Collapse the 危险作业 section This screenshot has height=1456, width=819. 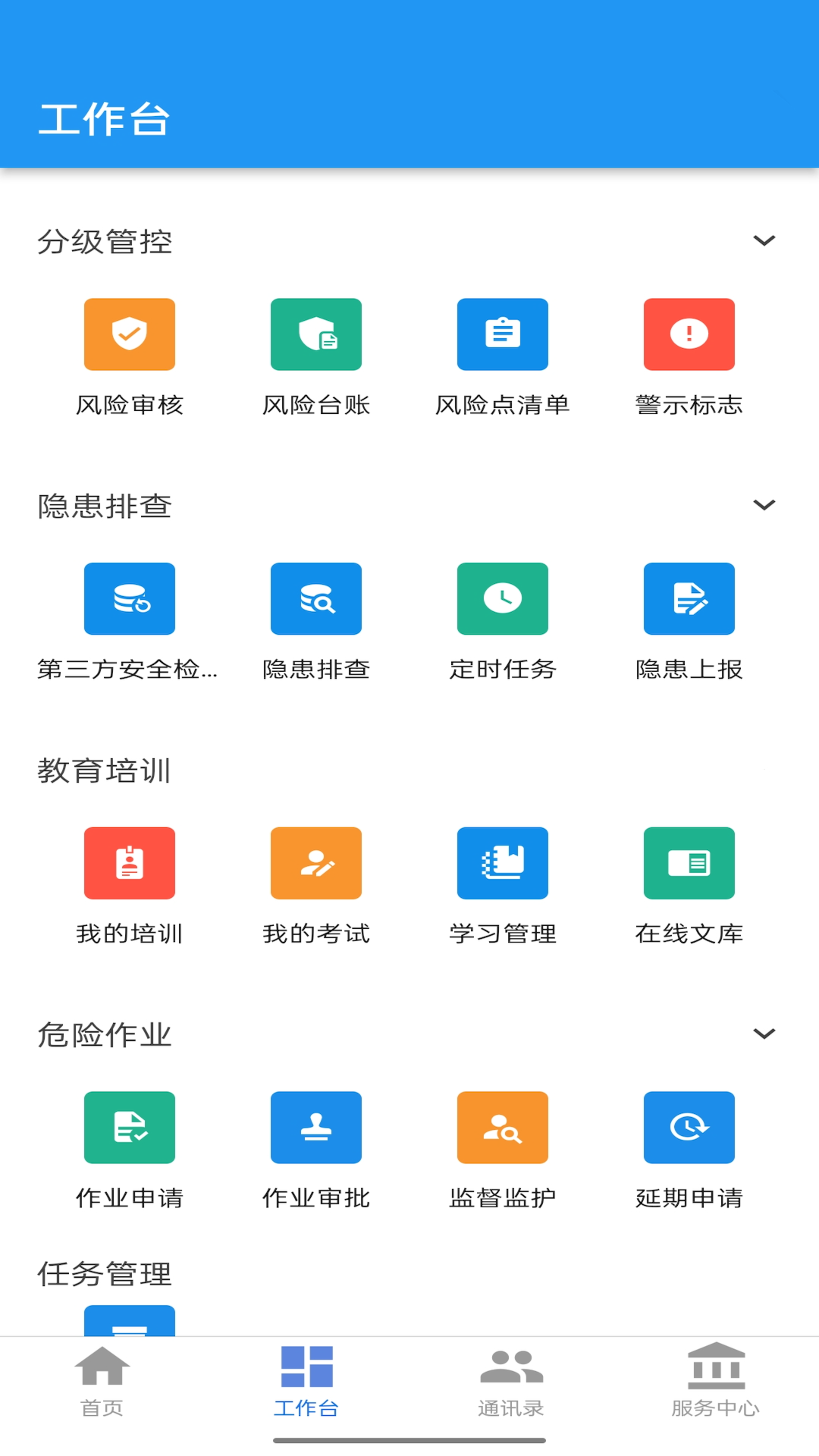764,1034
